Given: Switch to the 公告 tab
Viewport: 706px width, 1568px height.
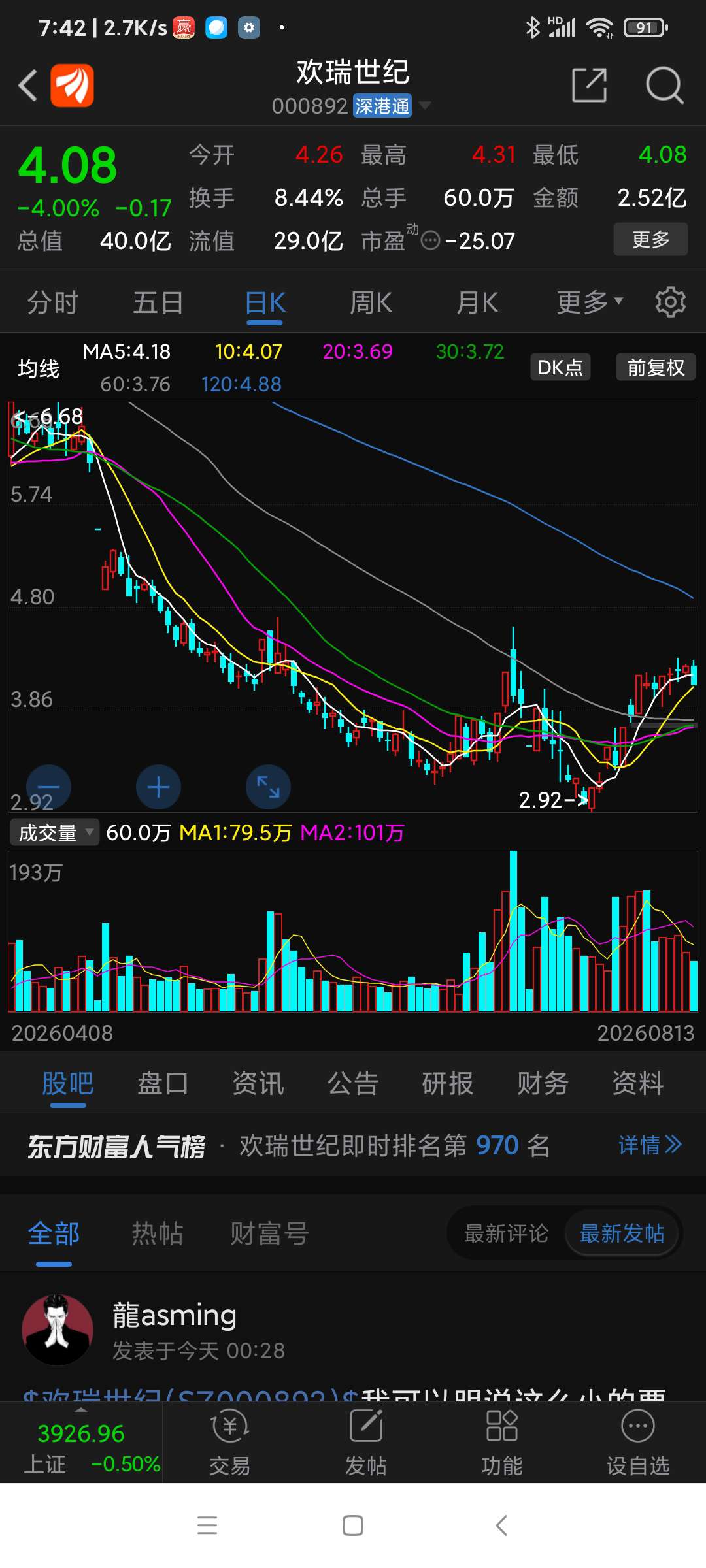Looking at the screenshot, I should [353, 1083].
